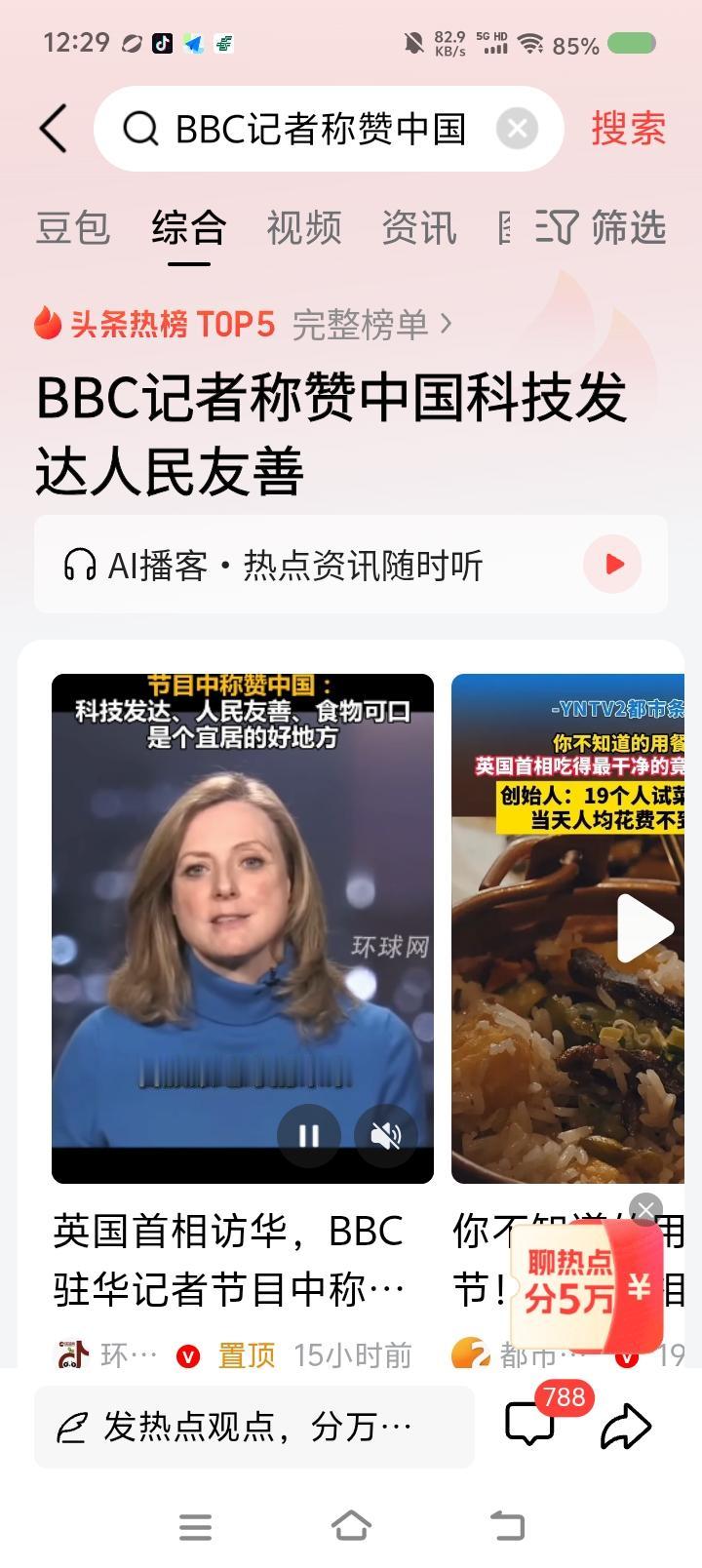Tap the home button in the navigation bar

[351, 1527]
